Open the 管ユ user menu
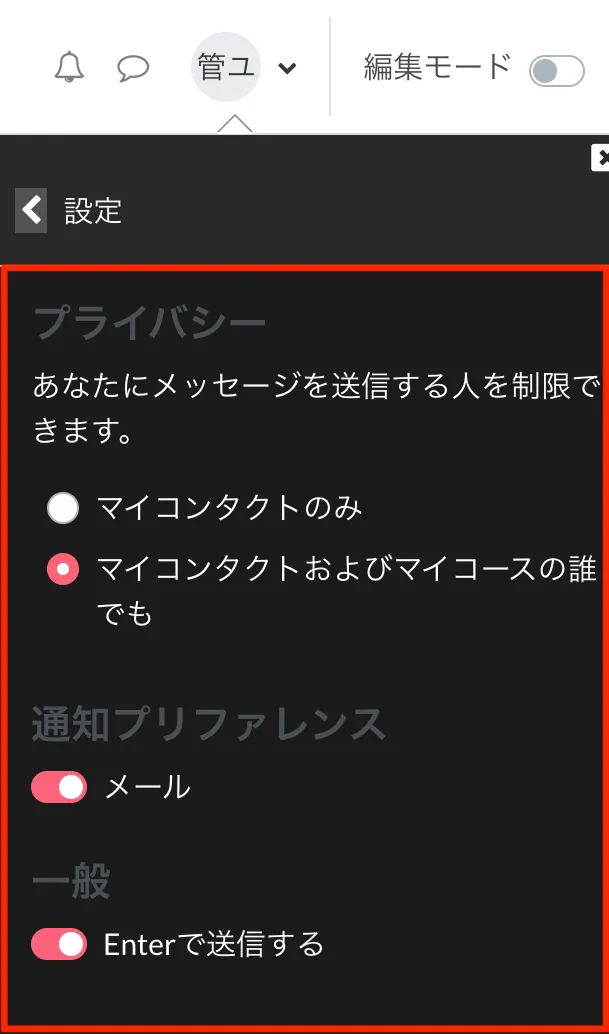 pyautogui.click(x=245, y=68)
